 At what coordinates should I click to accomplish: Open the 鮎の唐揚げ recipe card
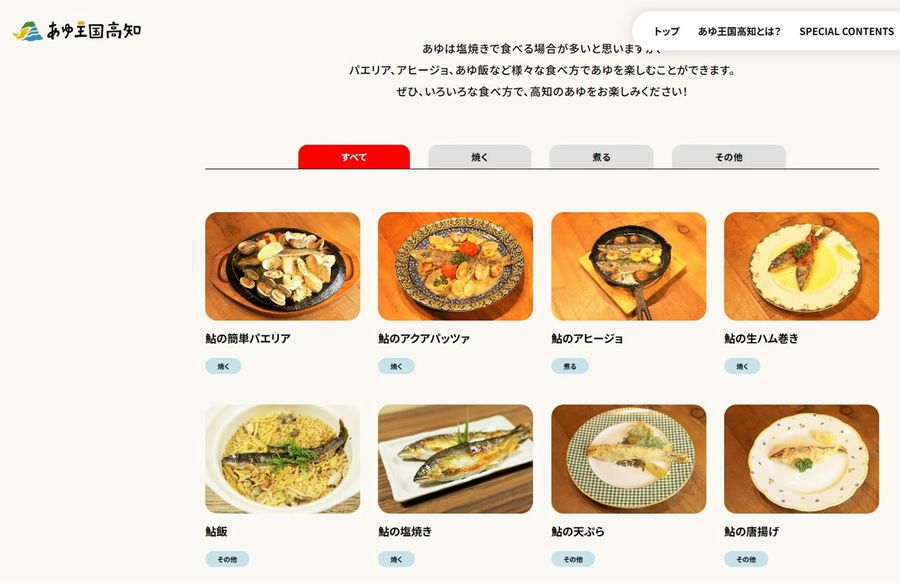click(x=801, y=459)
